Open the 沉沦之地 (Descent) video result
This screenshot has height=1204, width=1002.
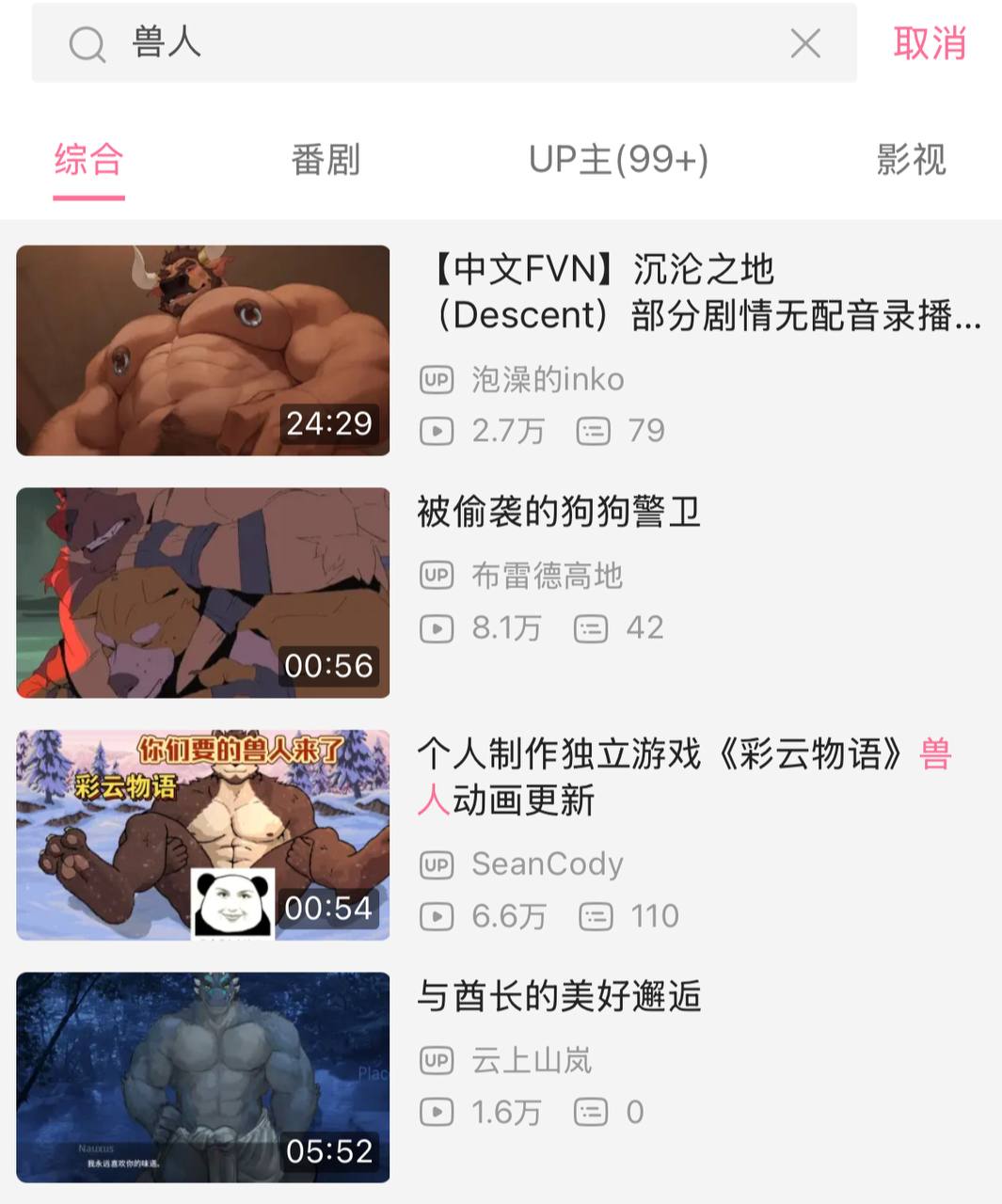coord(698,292)
